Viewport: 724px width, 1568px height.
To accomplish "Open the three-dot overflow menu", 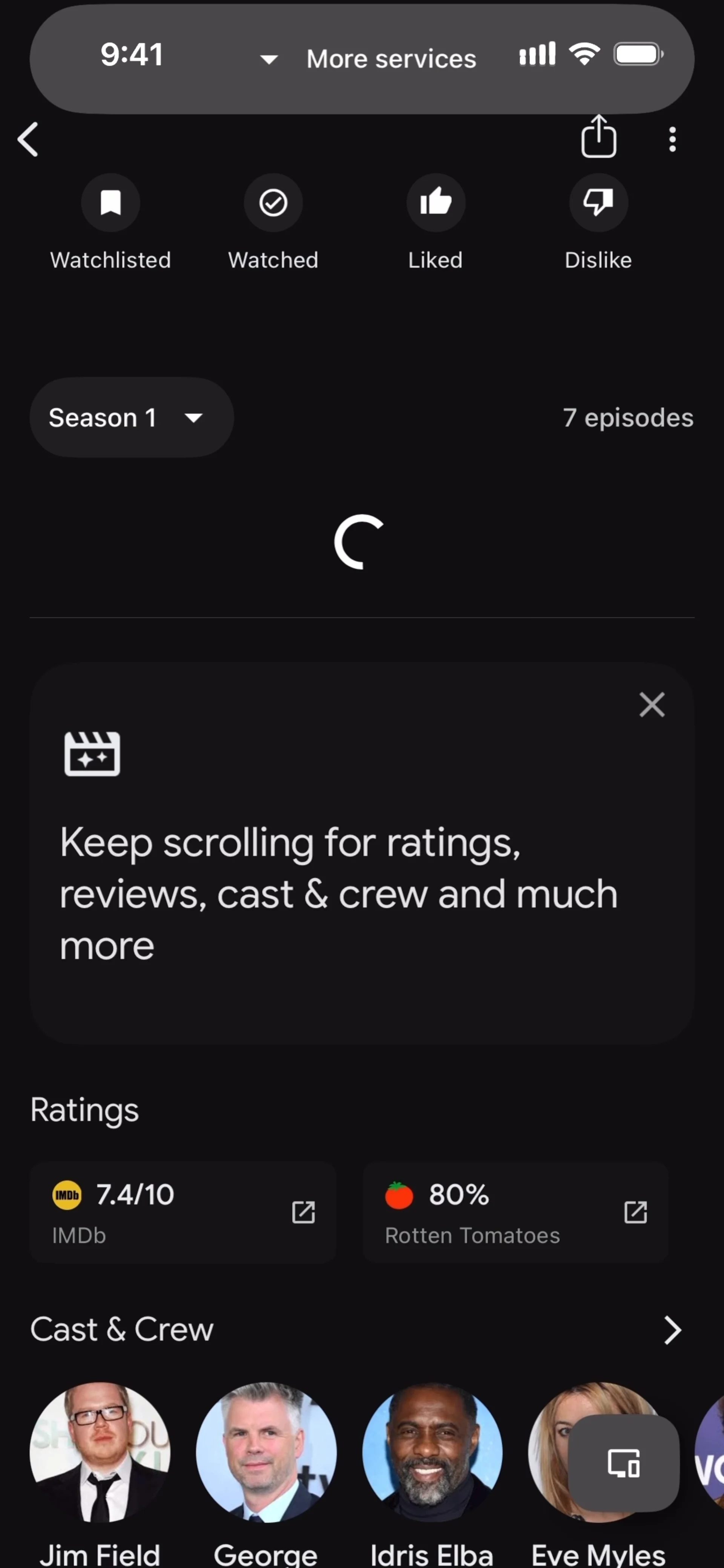I will pos(672,139).
